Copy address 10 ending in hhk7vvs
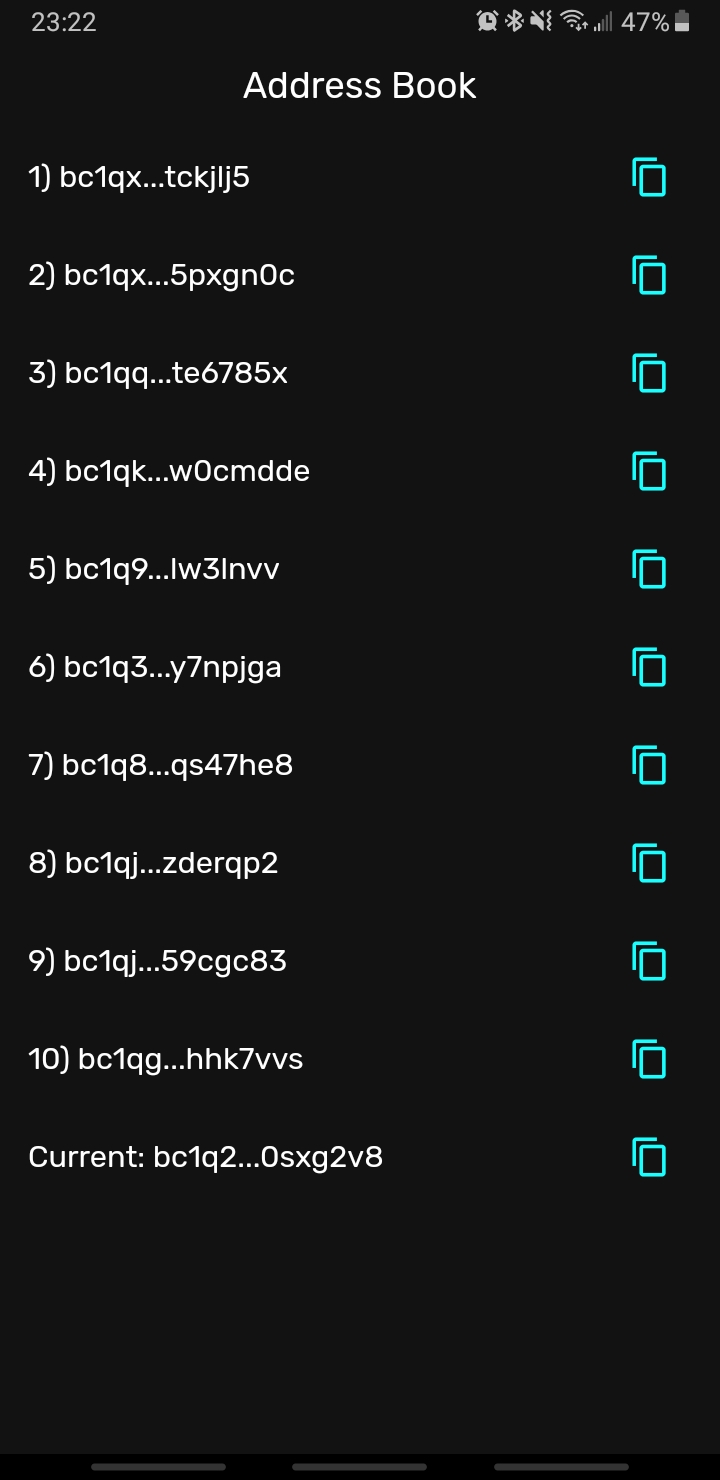Image resolution: width=720 pixels, height=1480 pixels. tap(649, 1060)
